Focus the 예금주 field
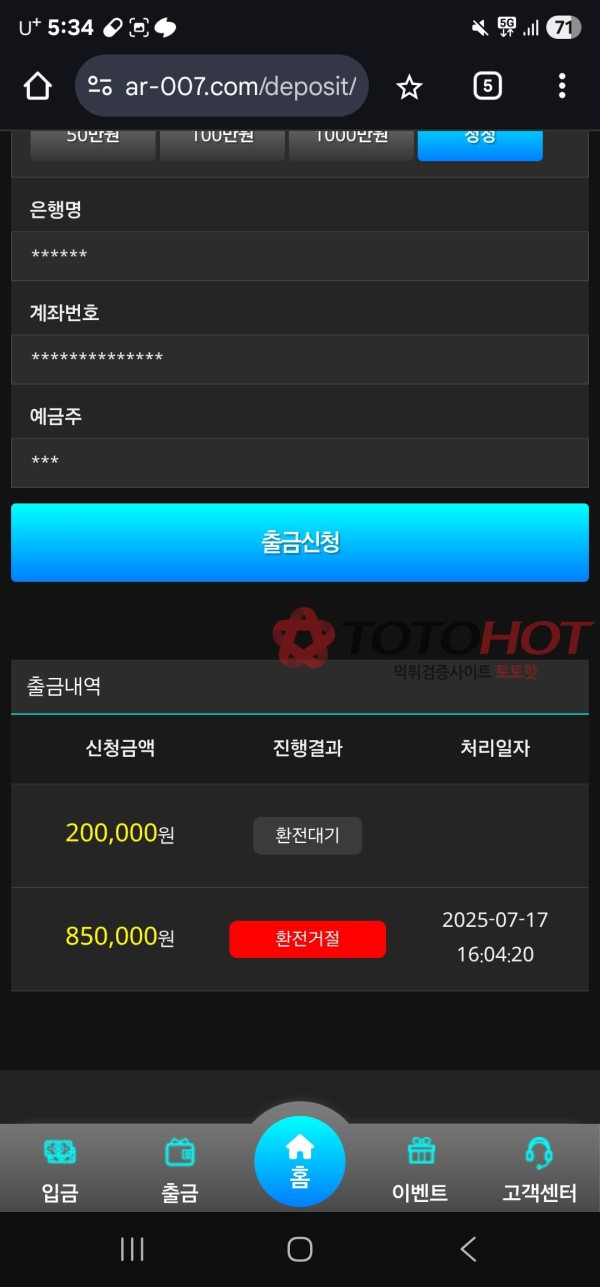The height and width of the screenshot is (1287, 600). 300,462
